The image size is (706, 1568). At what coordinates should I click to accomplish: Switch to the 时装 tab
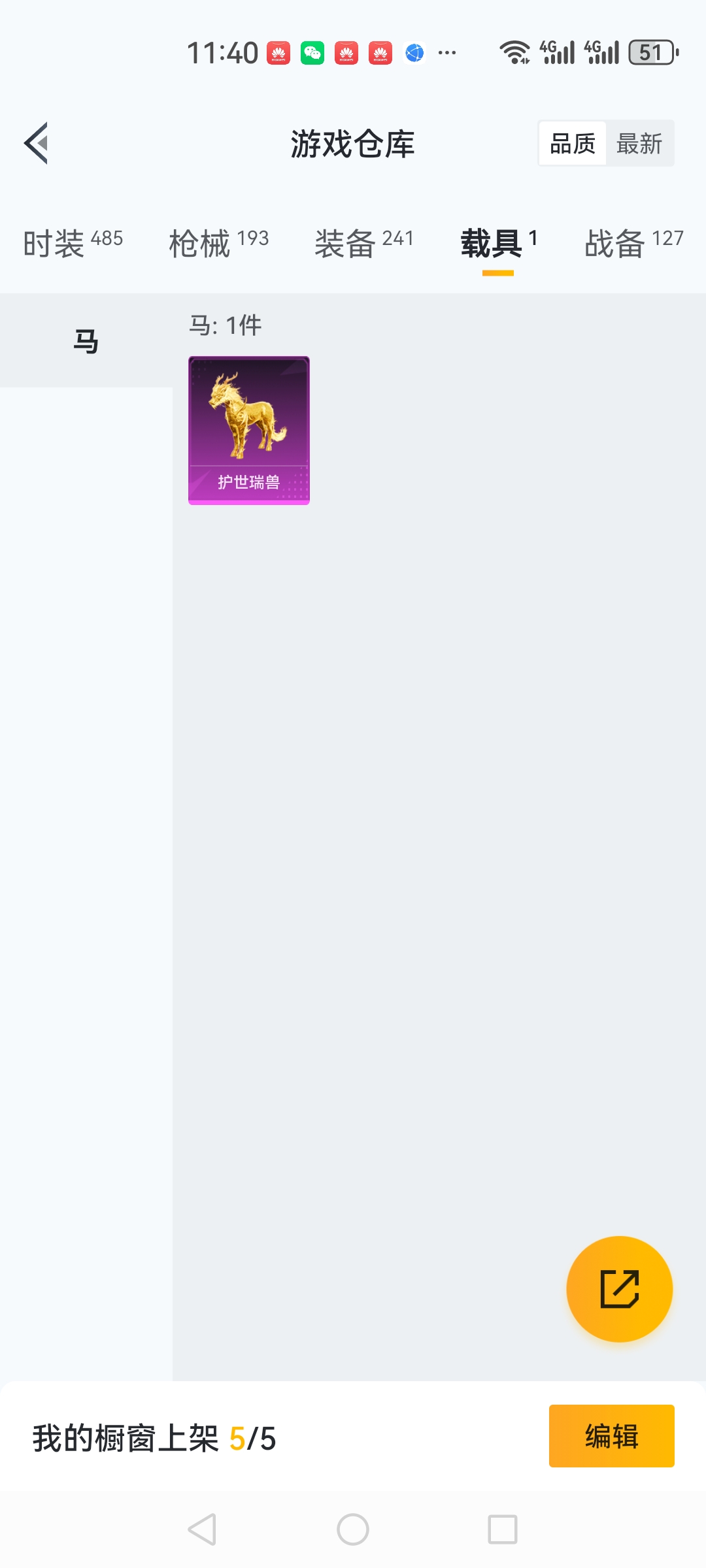pos(73,243)
